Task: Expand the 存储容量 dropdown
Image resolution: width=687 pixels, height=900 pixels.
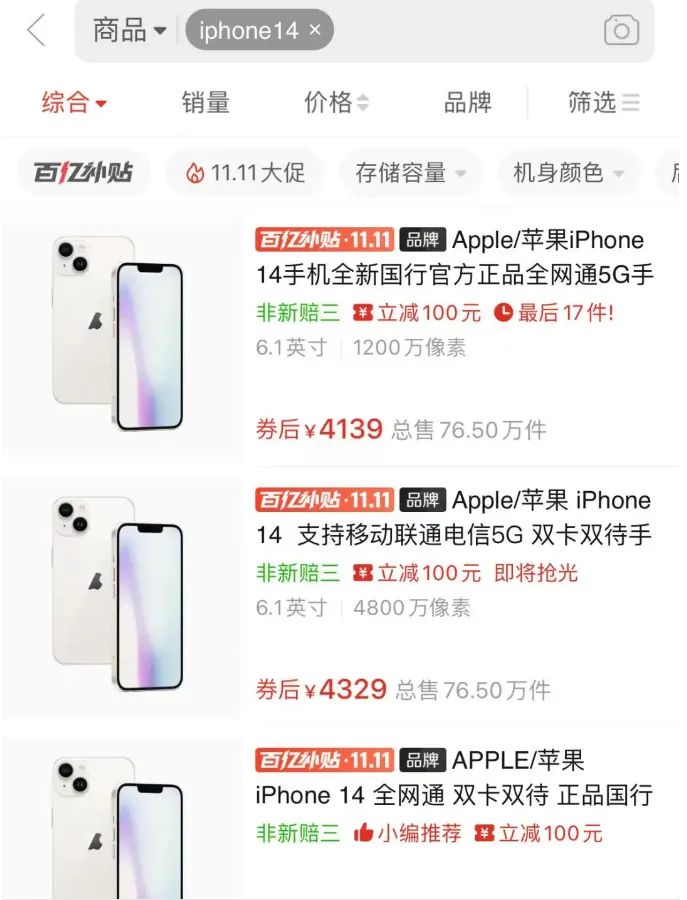Action: (x=410, y=173)
